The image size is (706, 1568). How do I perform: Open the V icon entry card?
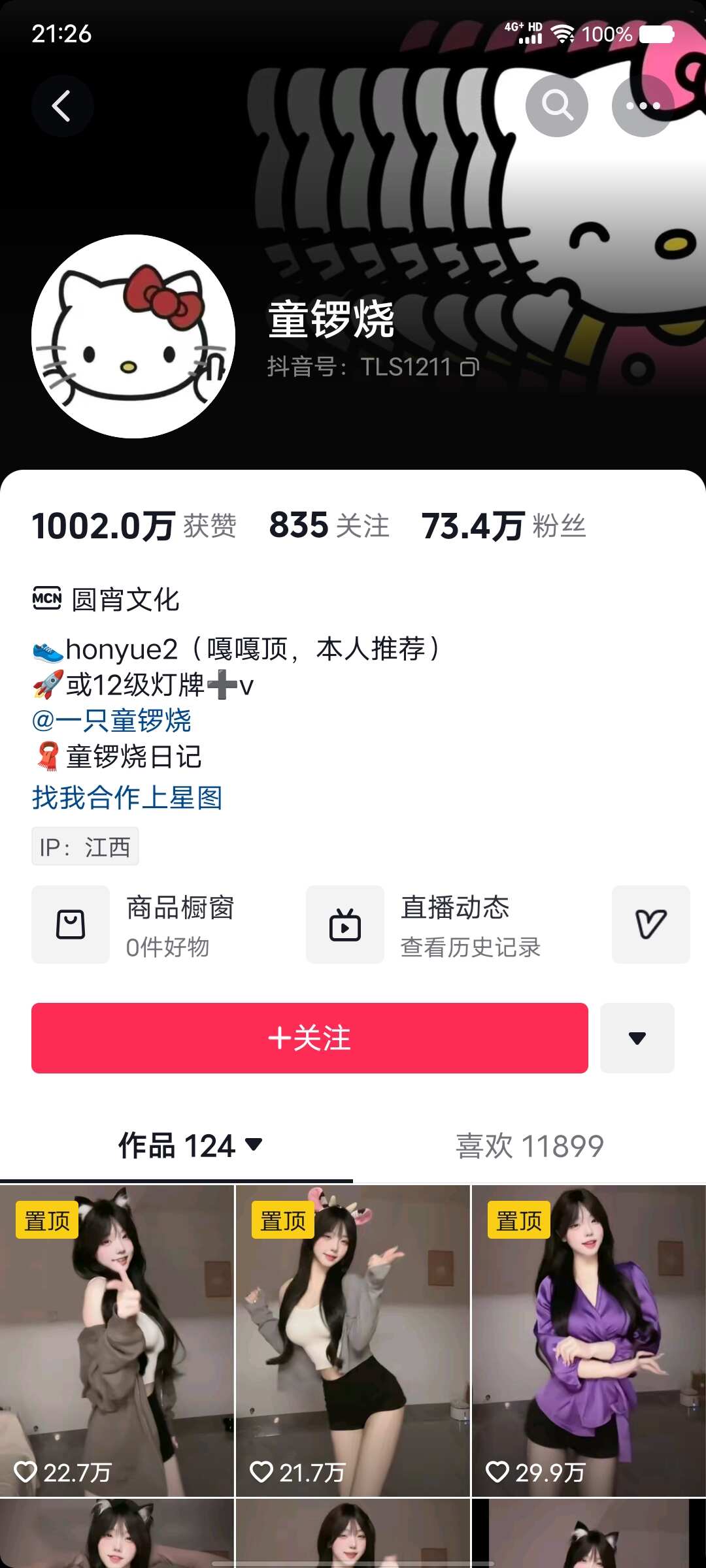click(650, 924)
